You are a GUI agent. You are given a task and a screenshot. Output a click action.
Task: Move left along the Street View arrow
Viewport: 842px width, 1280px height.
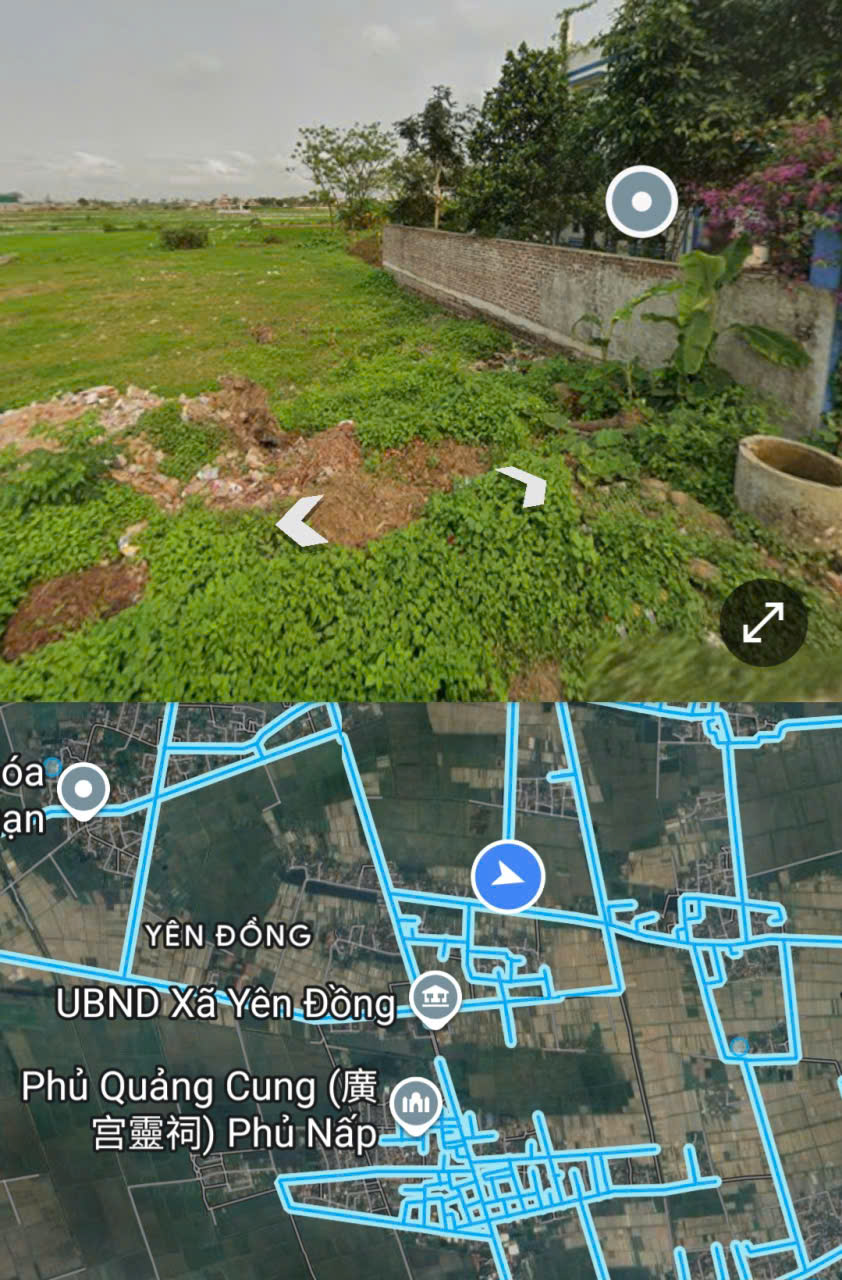302,521
